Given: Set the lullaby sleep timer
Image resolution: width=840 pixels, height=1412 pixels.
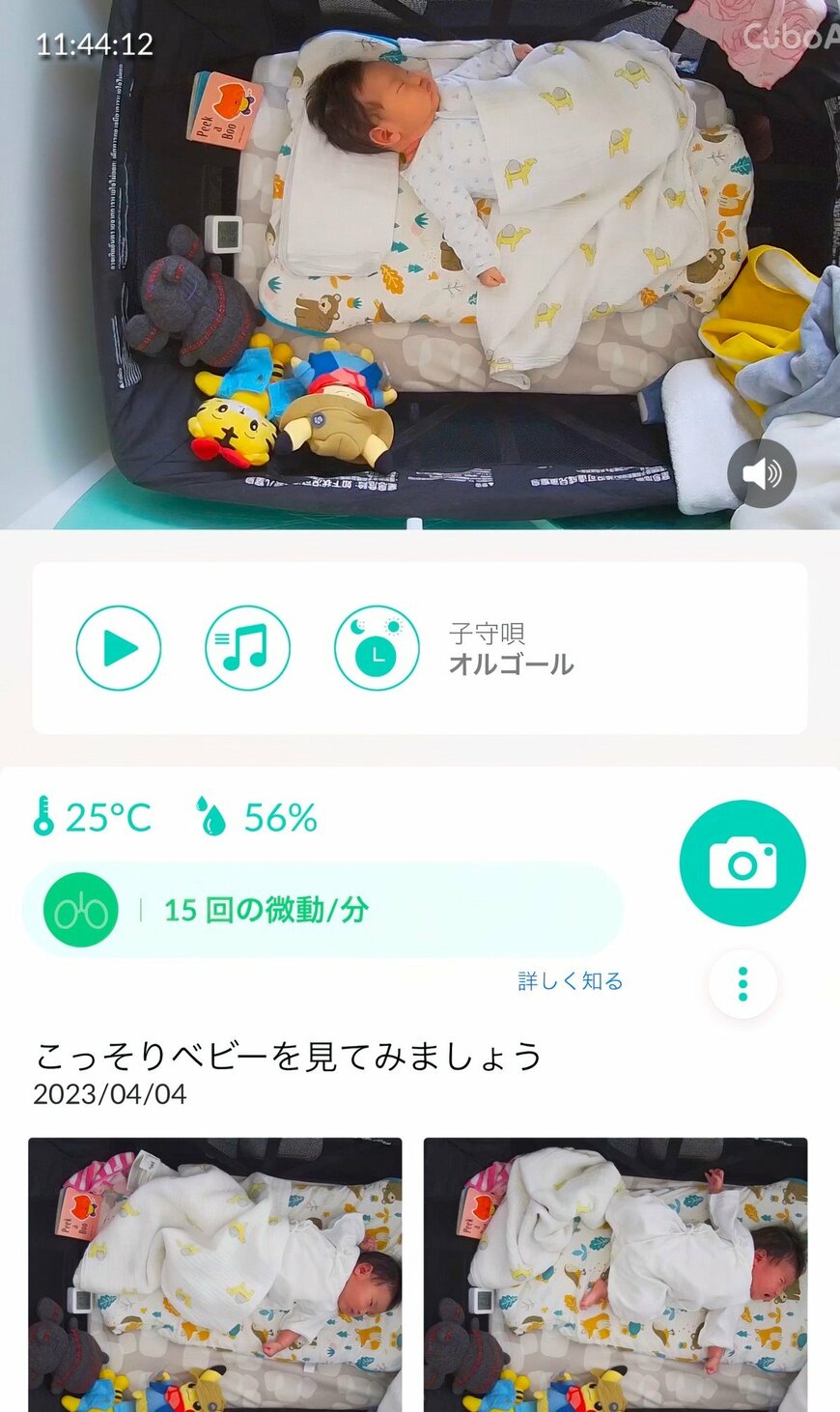Looking at the screenshot, I should [377, 648].
